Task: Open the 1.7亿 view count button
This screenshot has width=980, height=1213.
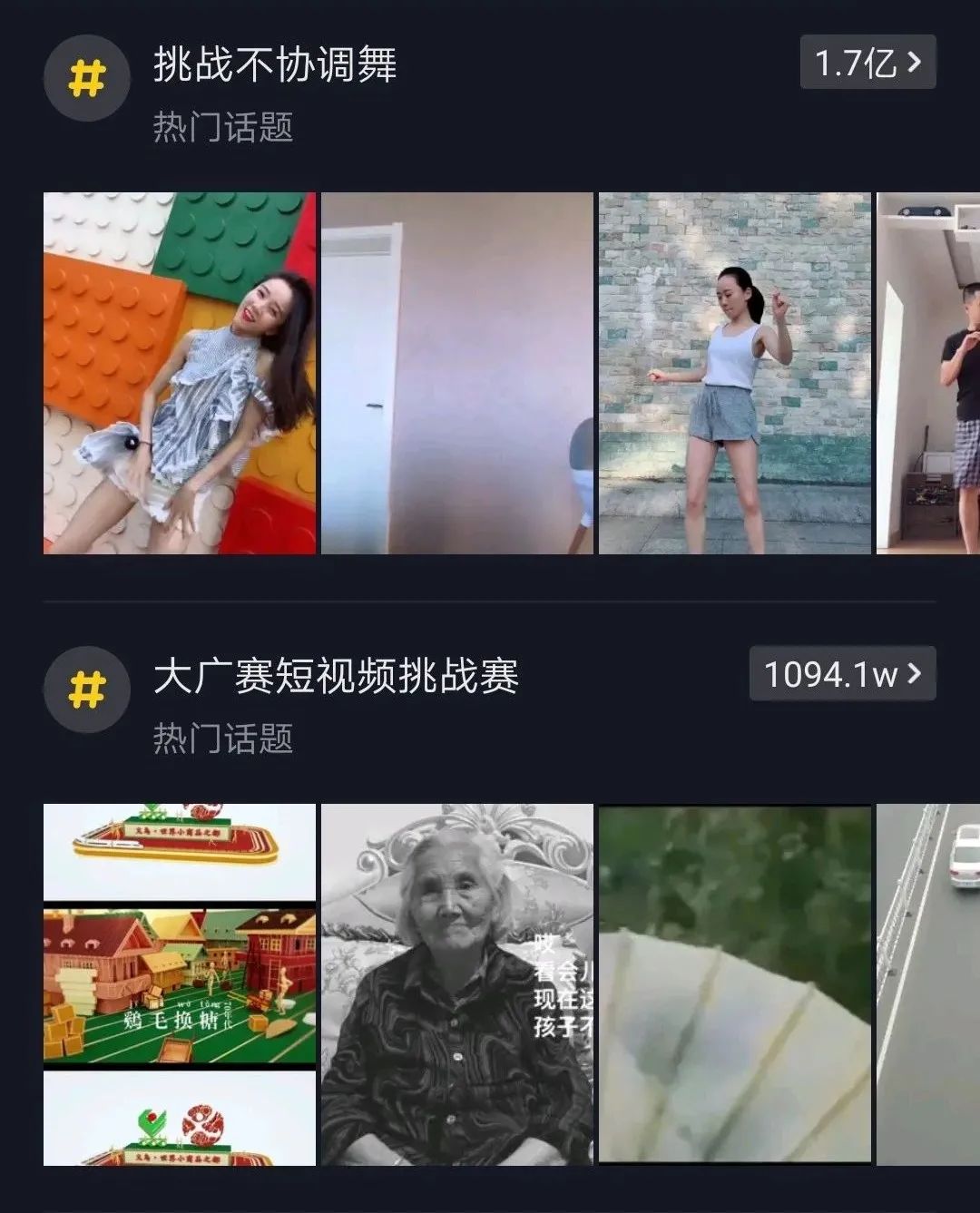Action: 867,63
